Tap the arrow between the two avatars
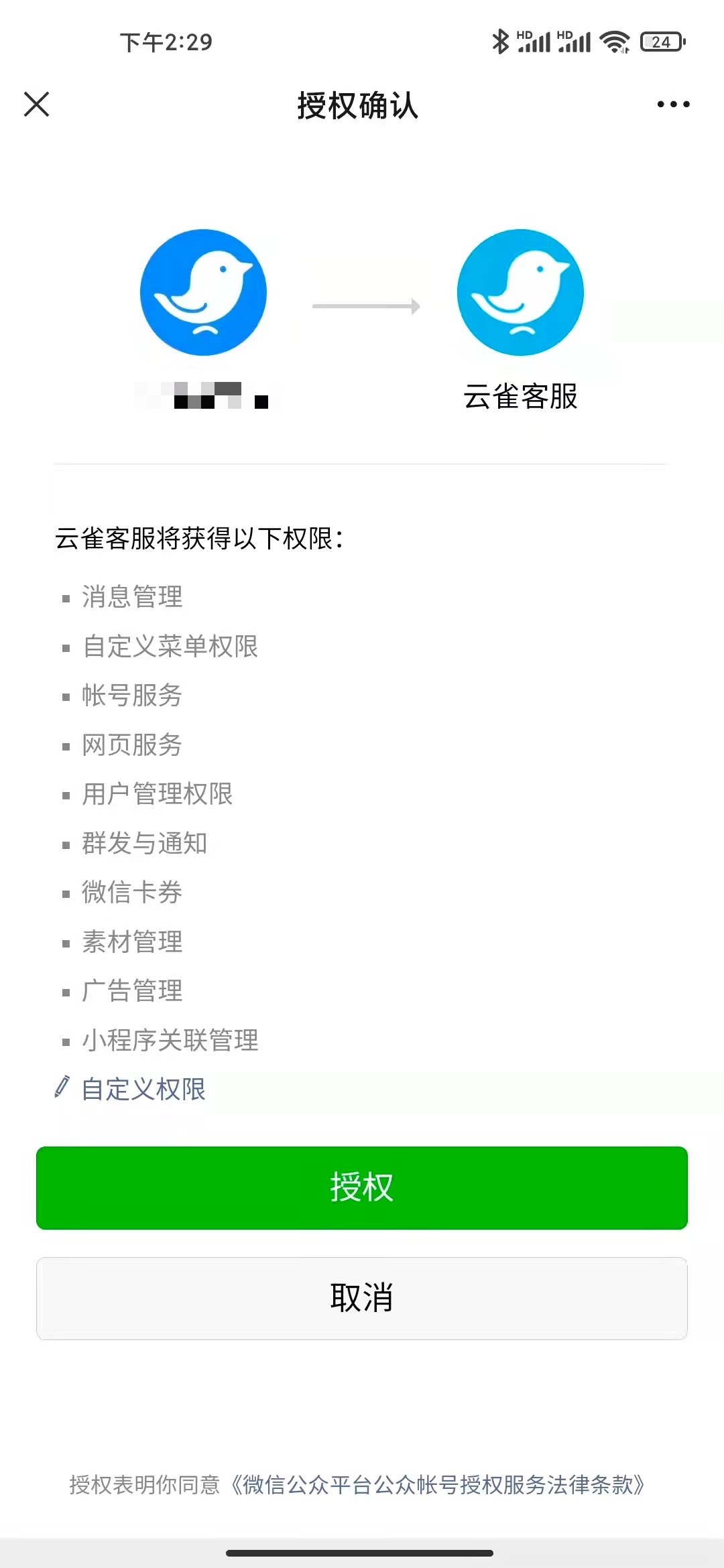Viewport: 724px width, 1568px height. pos(367,305)
